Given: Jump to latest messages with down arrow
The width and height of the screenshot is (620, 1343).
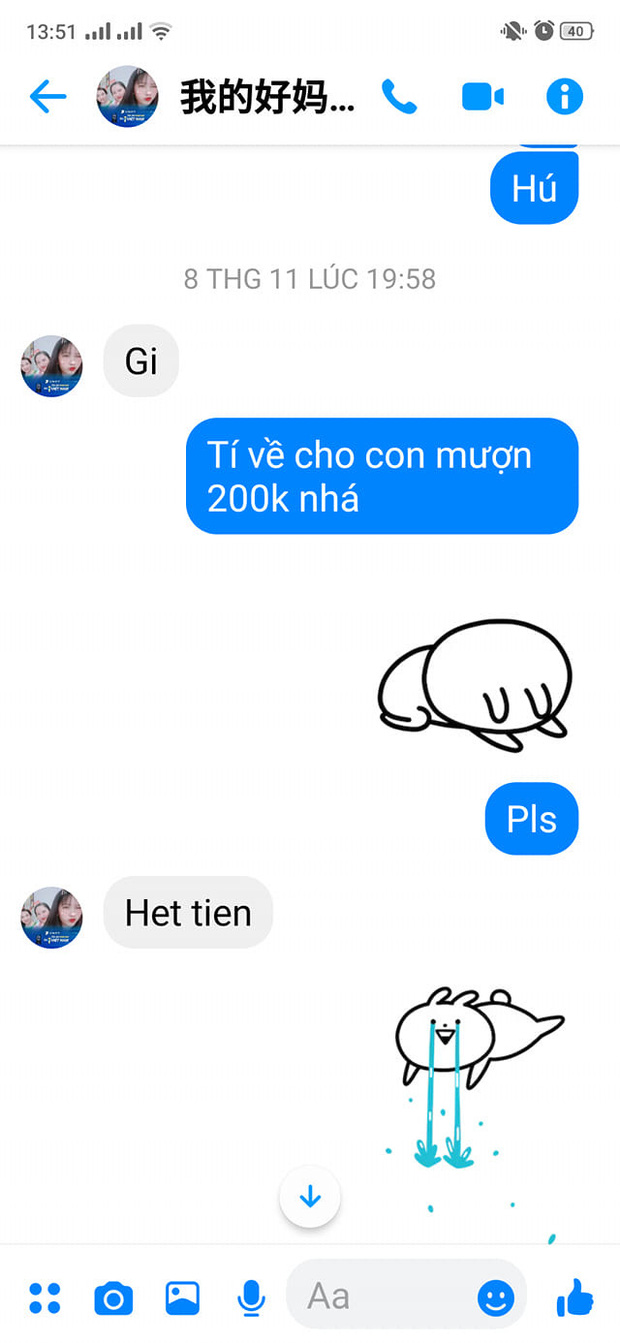Looking at the screenshot, I should 310,1196.
